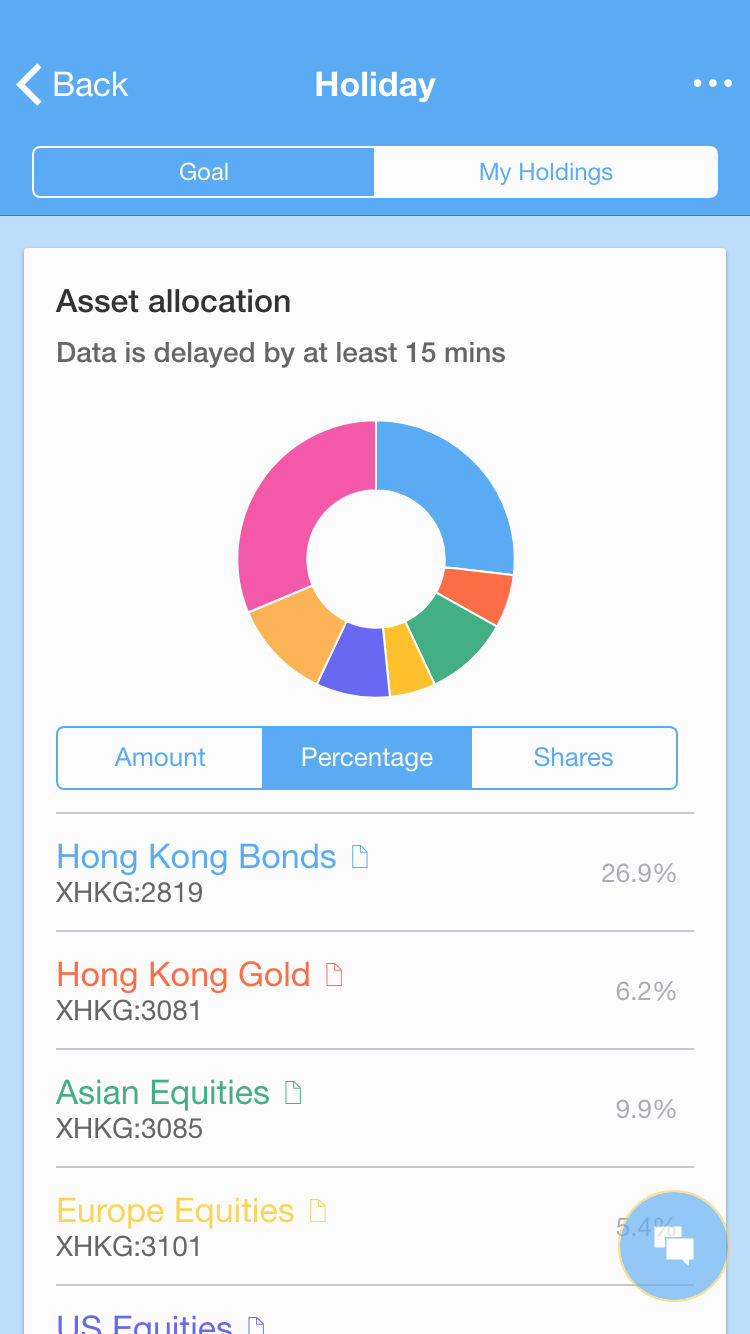Select the Percentage segment

(367, 757)
